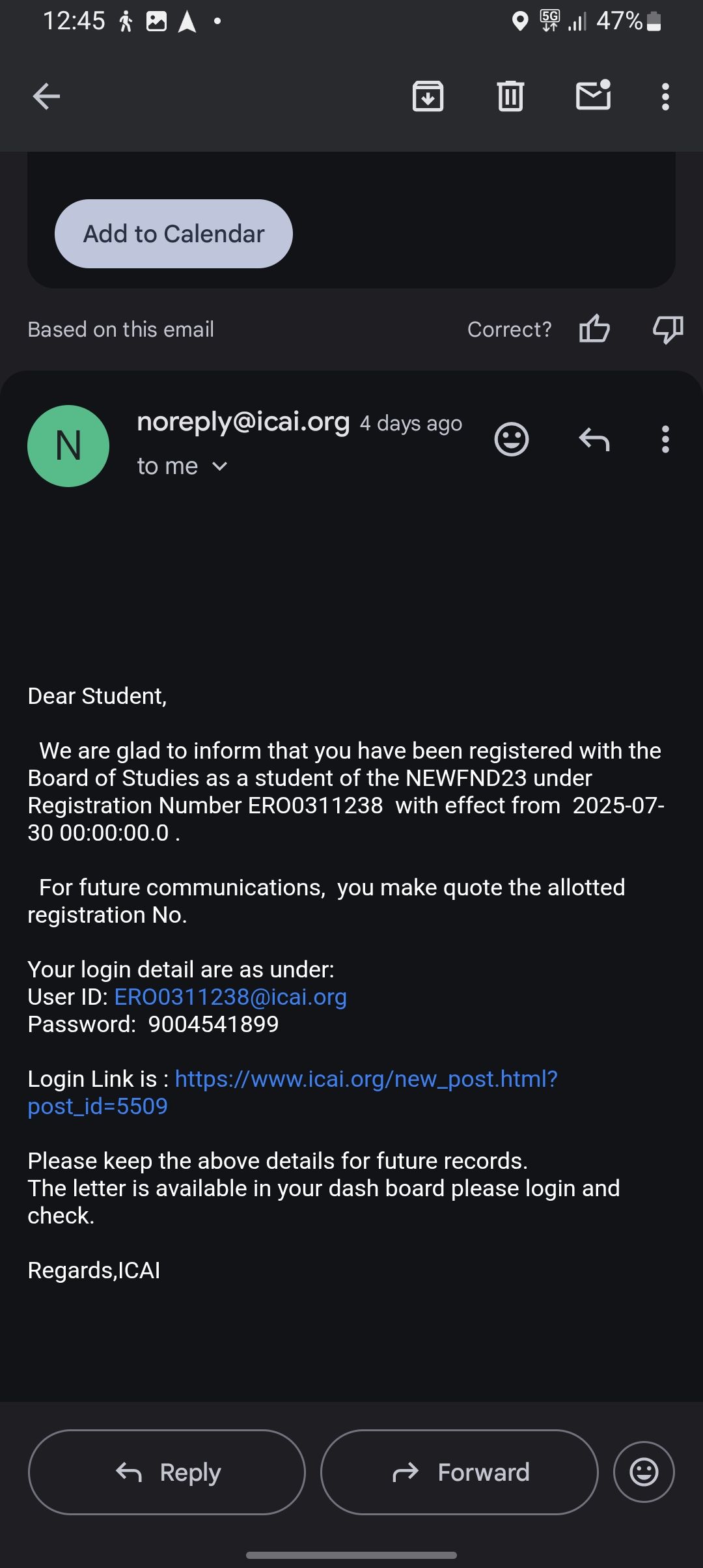Image resolution: width=703 pixels, height=1568 pixels.
Task: Tap the Reply button below the email
Action: [167, 1472]
